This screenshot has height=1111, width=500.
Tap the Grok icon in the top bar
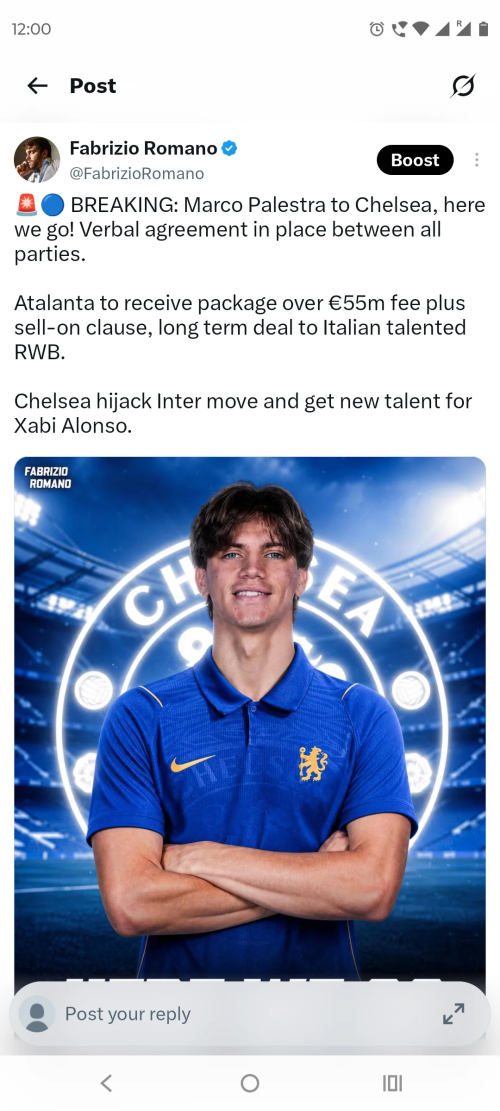[463, 86]
